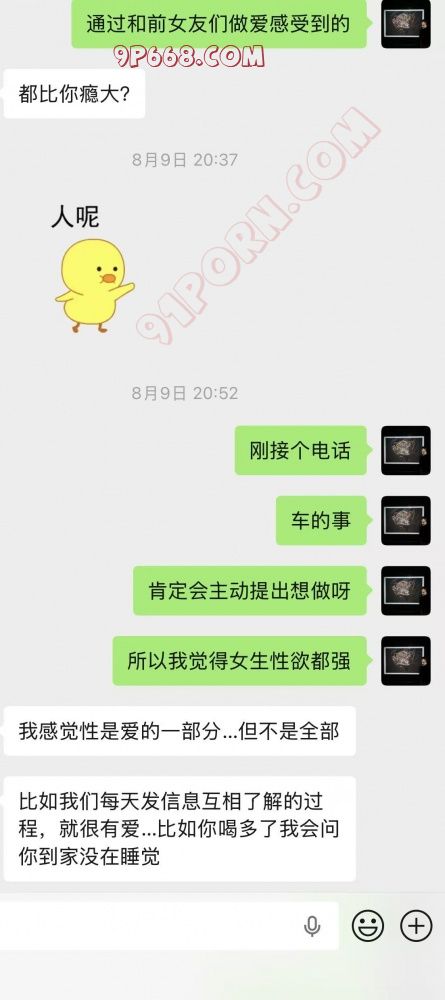445x1000 pixels.
Task: Start voice input with the microphone icon
Action: click(312, 925)
